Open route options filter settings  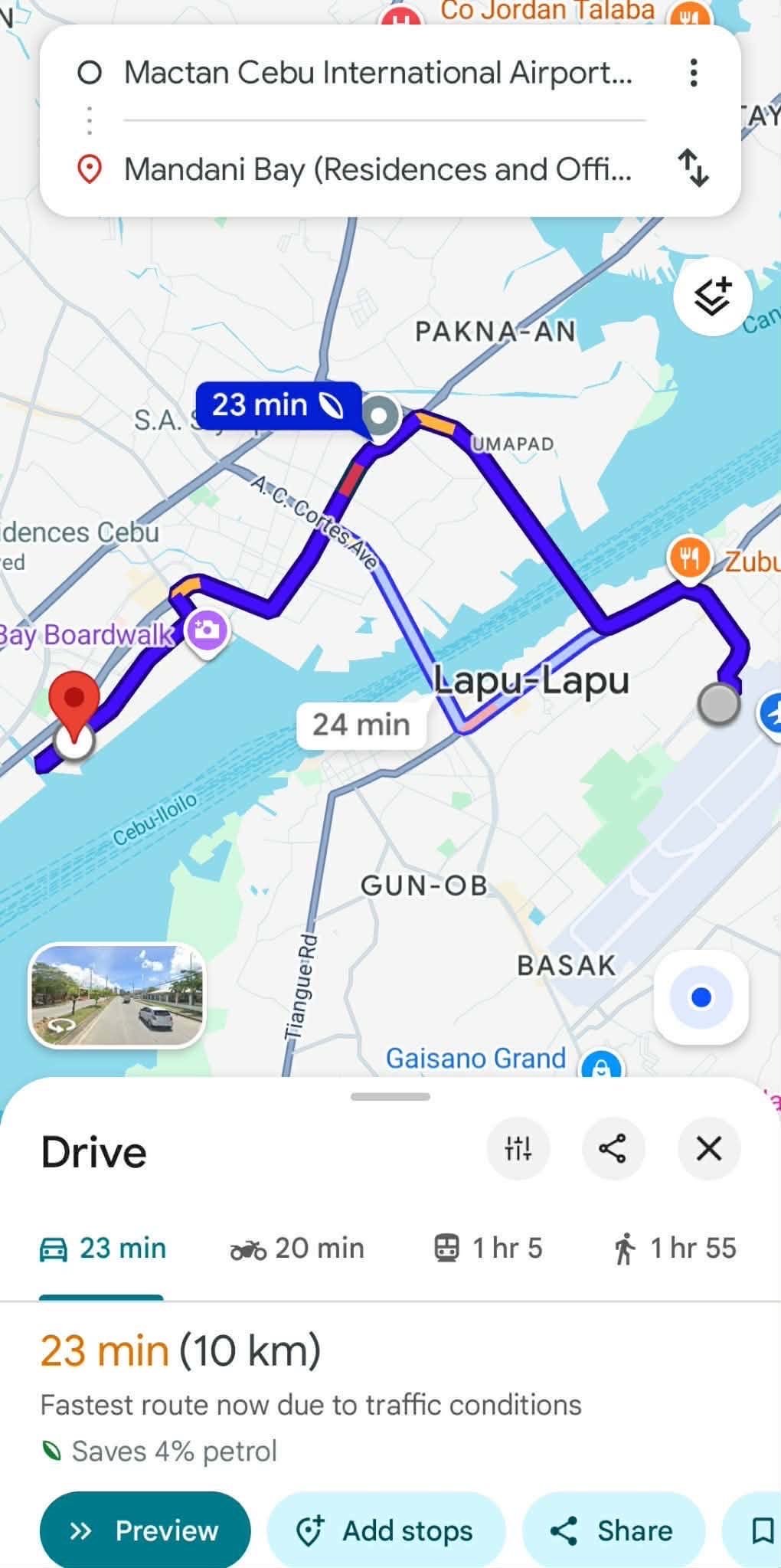tap(518, 1148)
